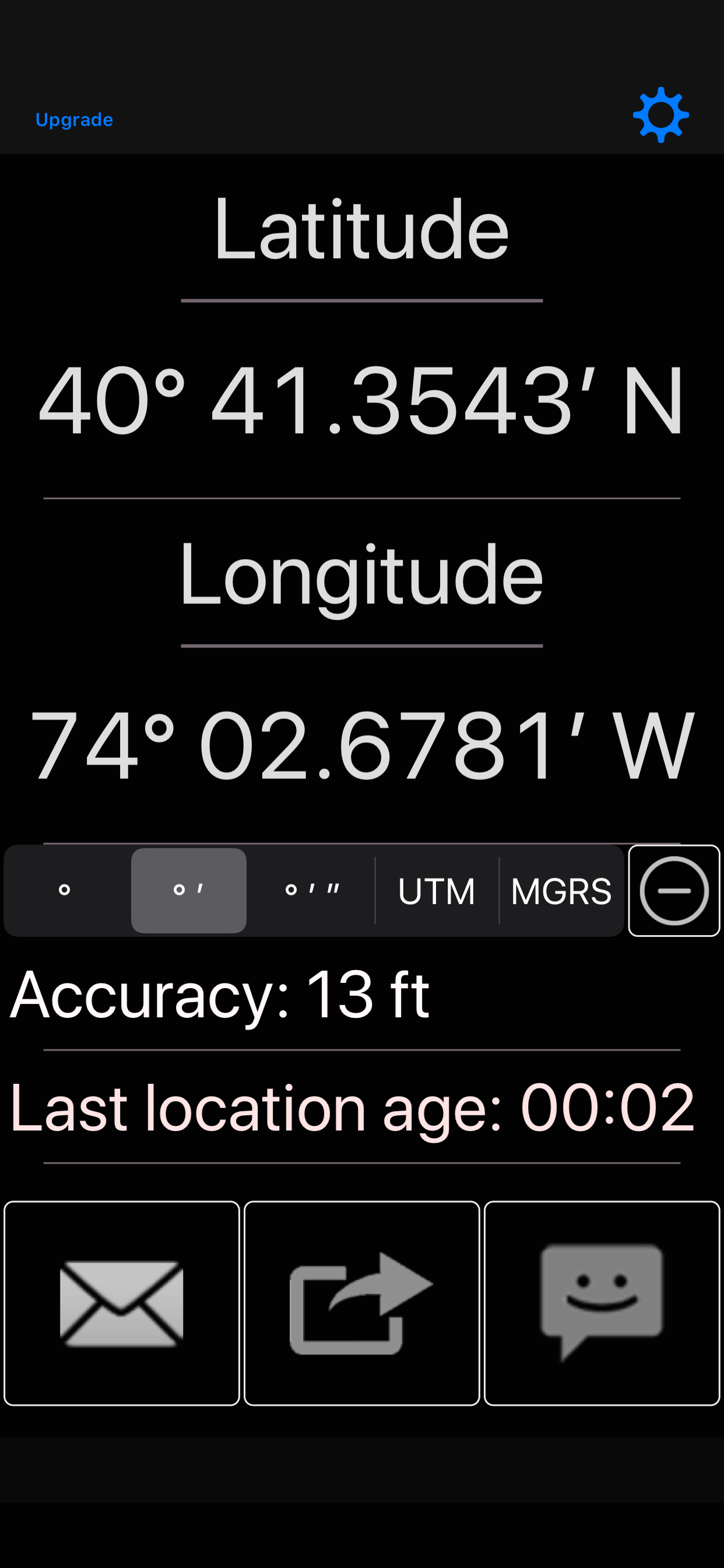Switch coordinates to decimal degrees format
724x1568 pixels.
coord(64,891)
